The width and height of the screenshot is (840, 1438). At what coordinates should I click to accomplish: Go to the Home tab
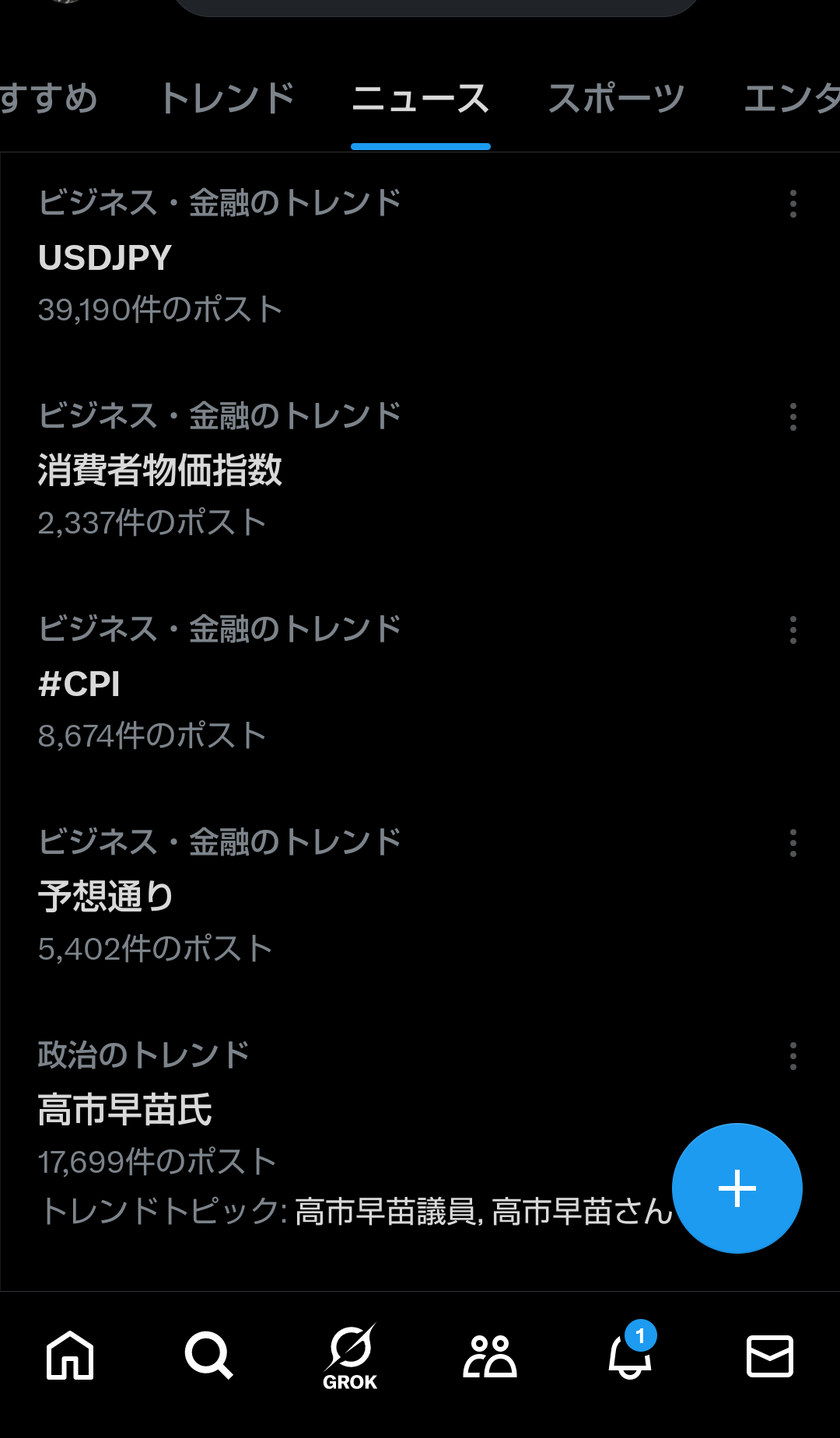pyautogui.click(x=70, y=1356)
